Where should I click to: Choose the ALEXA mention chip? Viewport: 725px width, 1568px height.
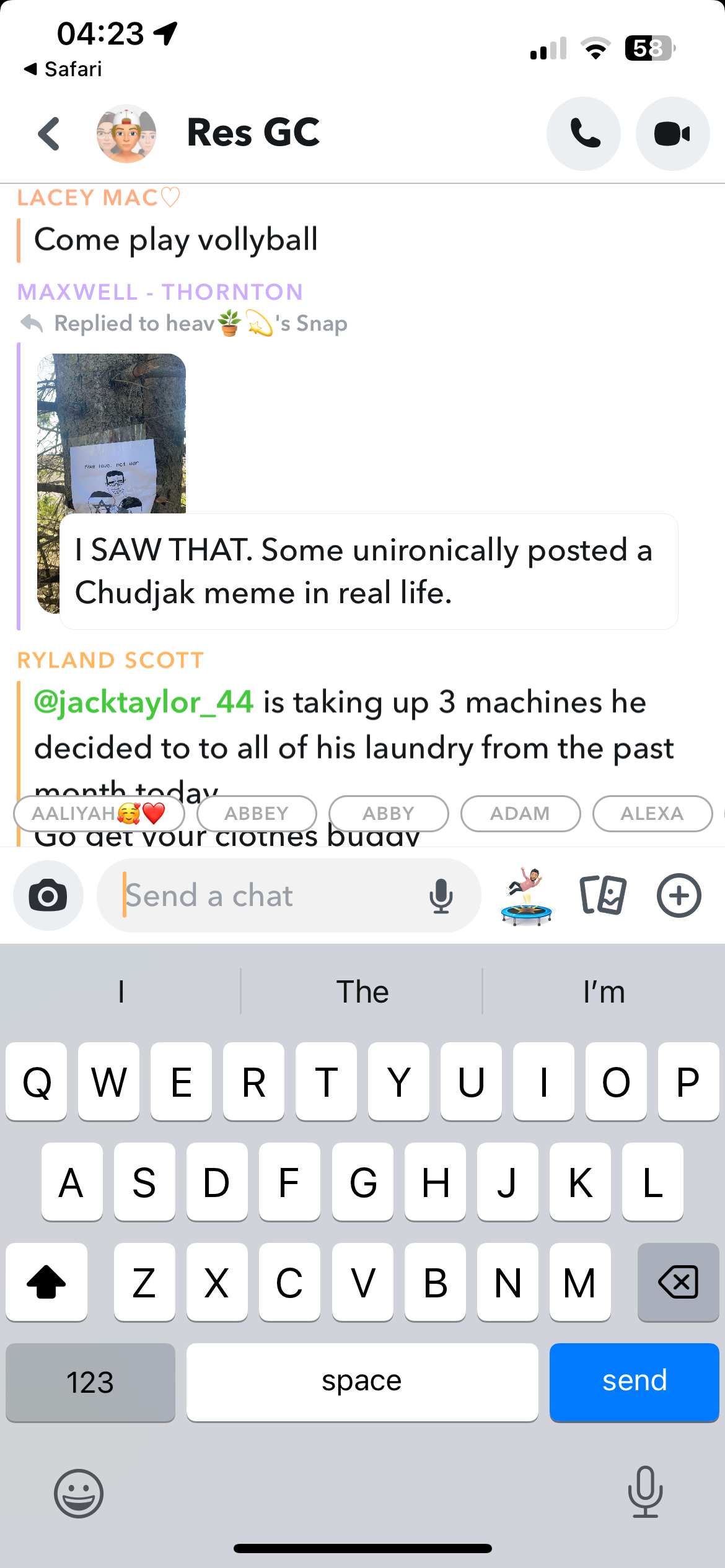point(652,813)
